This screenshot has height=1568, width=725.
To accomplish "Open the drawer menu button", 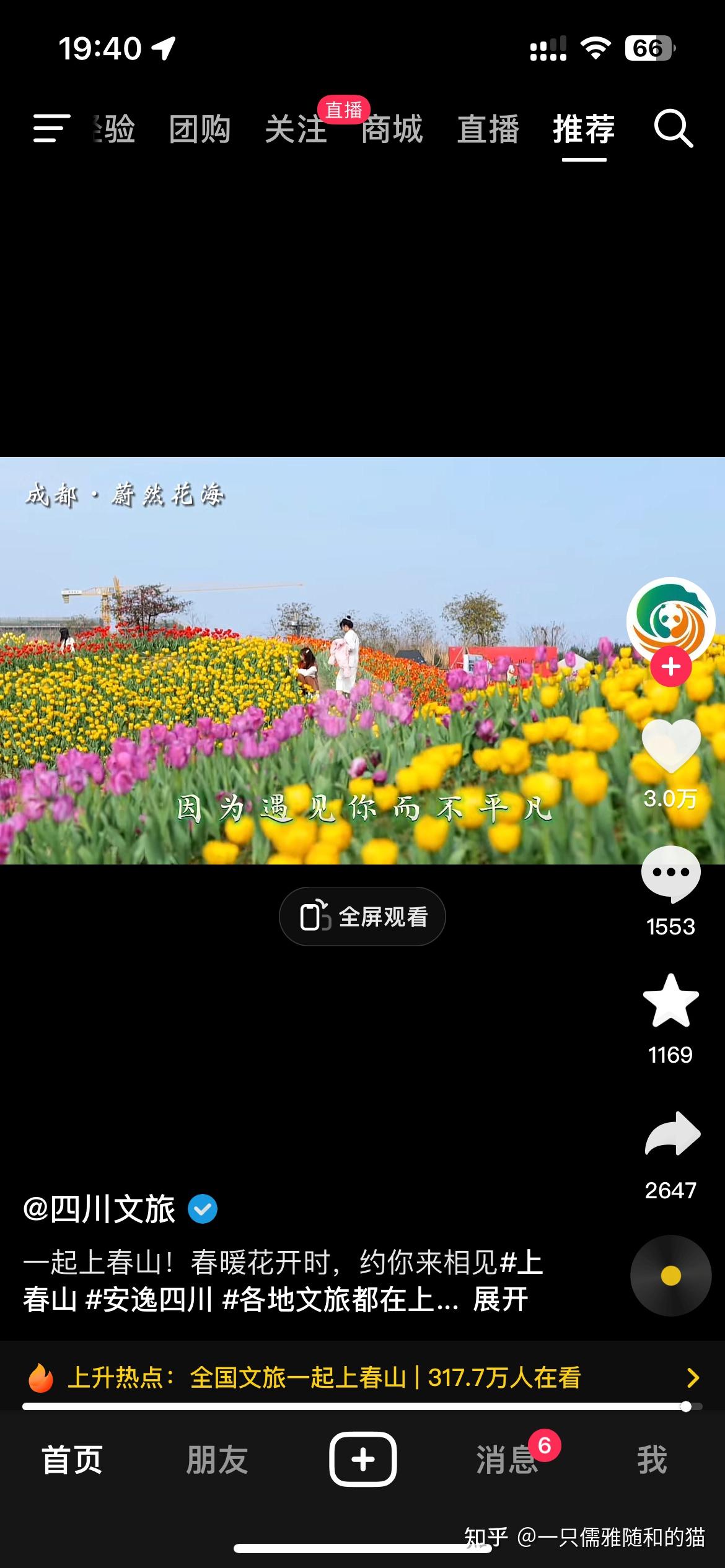I will [51, 129].
